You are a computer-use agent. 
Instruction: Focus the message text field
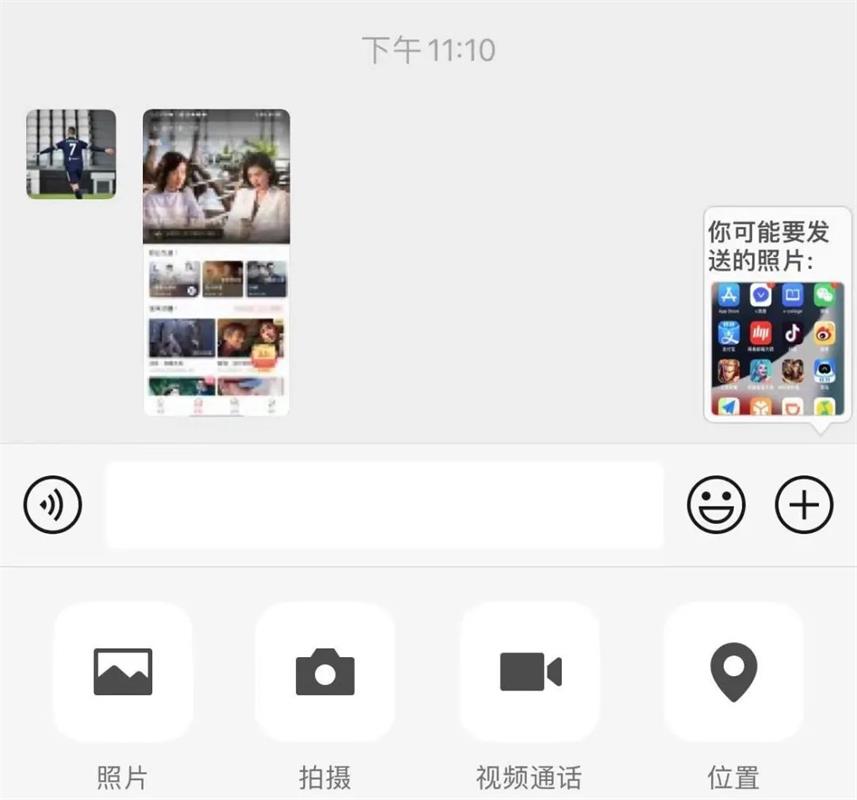(x=385, y=505)
